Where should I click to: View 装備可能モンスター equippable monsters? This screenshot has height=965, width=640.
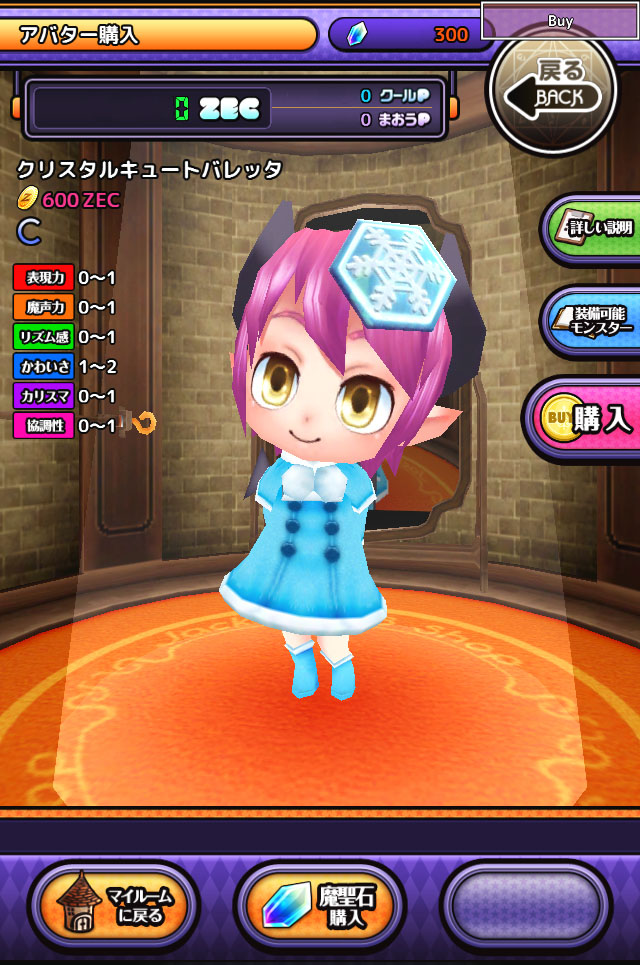coord(594,321)
